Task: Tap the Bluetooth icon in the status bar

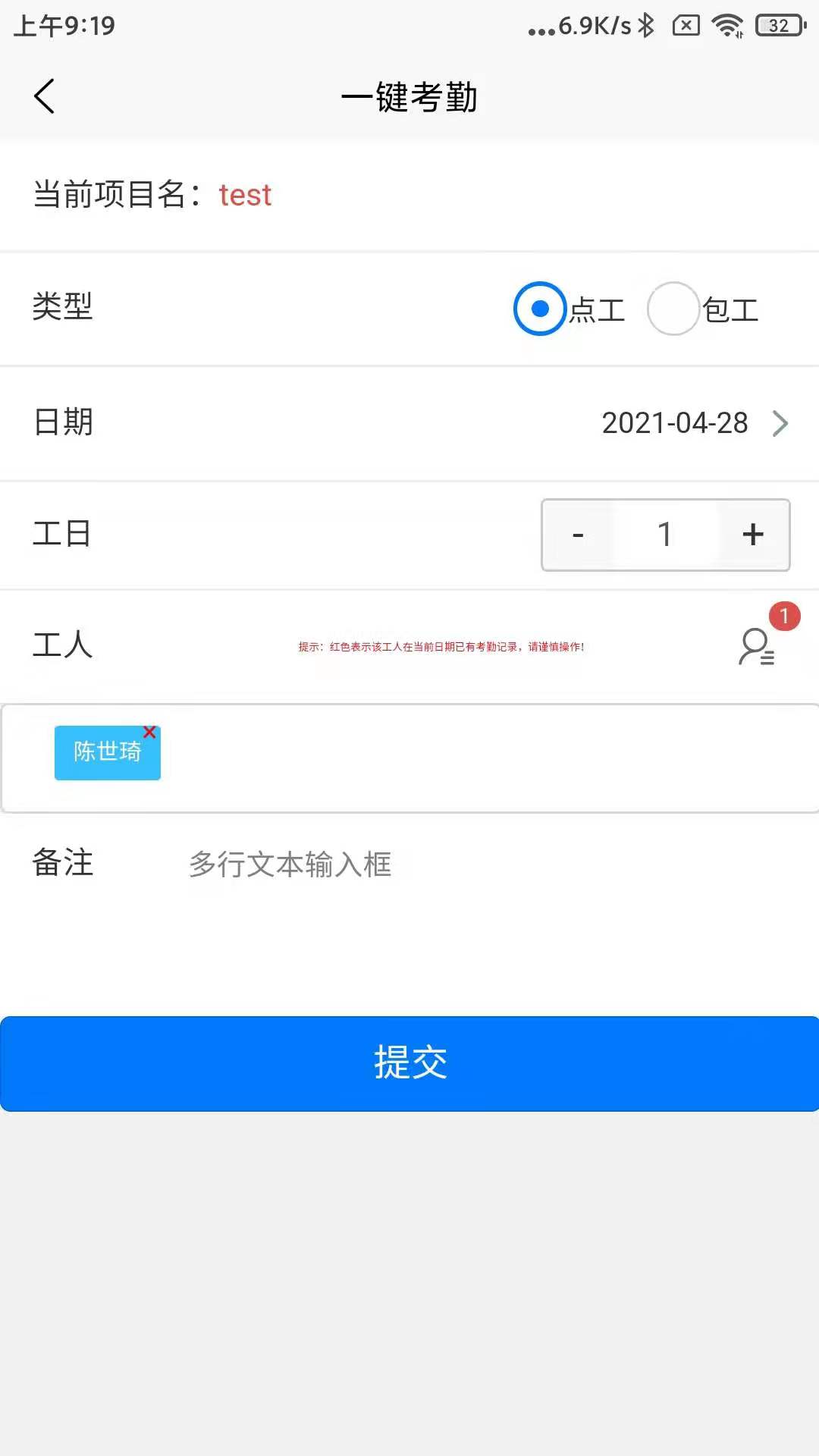Action: [648, 25]
